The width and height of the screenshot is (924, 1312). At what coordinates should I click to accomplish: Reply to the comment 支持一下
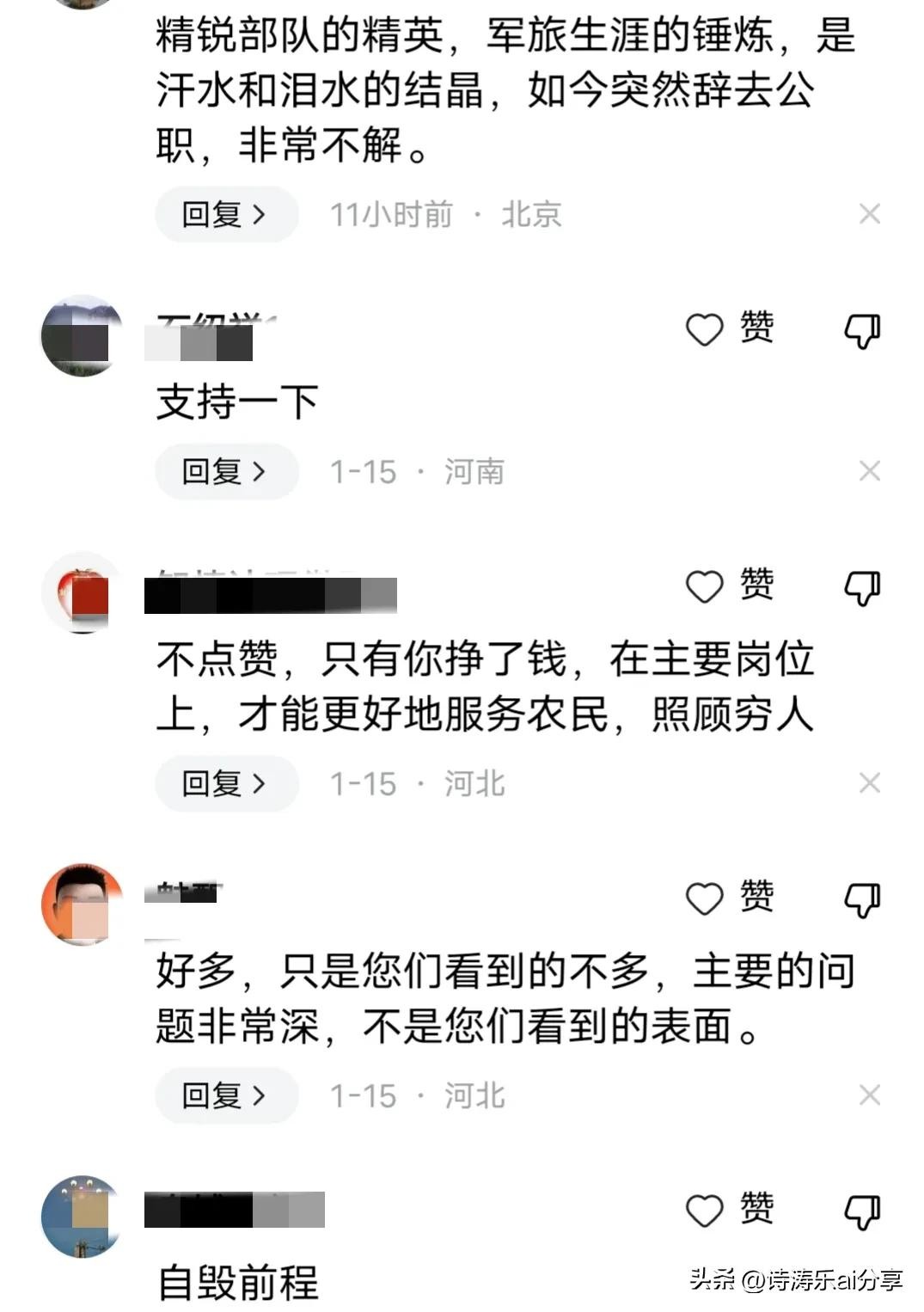[226, 471]
